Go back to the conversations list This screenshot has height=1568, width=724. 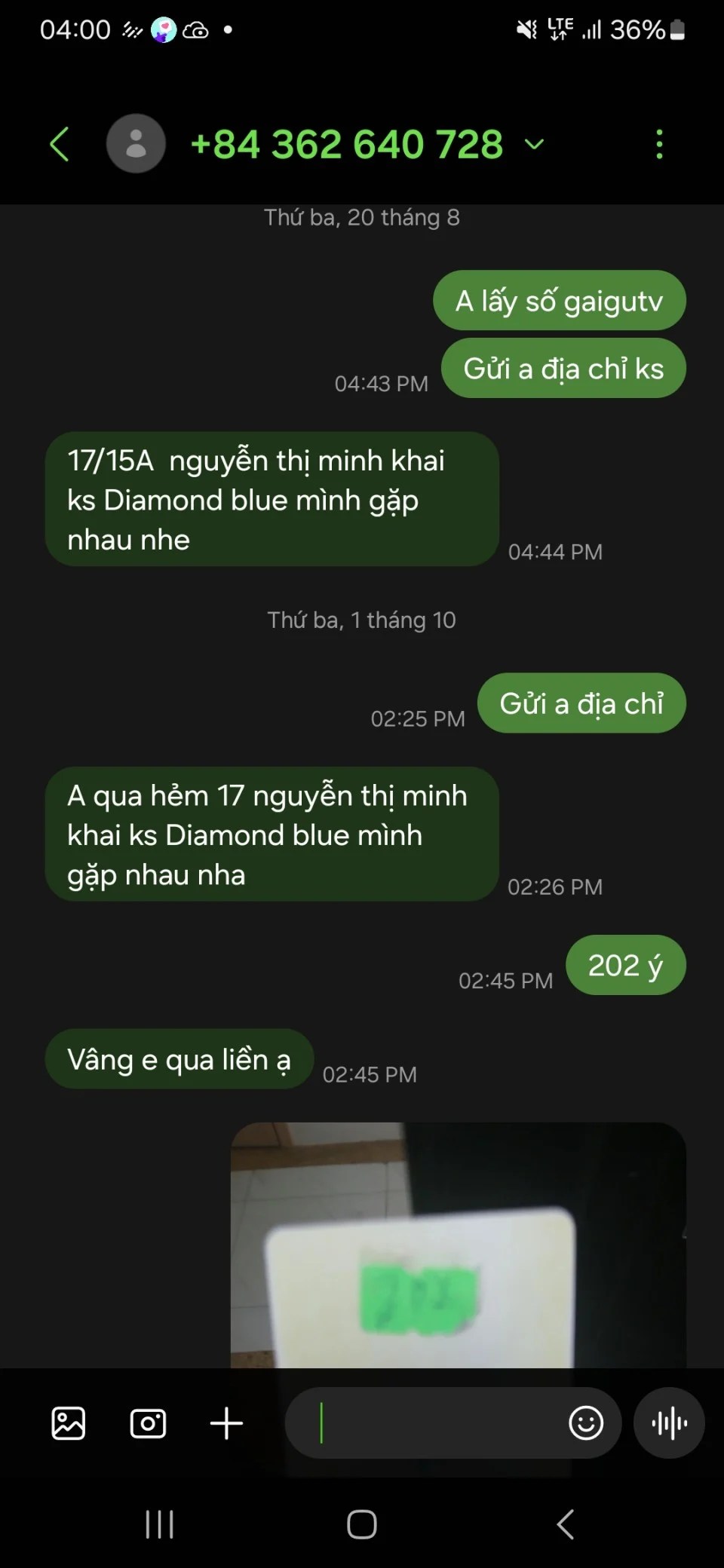click(x=60, y=144)
